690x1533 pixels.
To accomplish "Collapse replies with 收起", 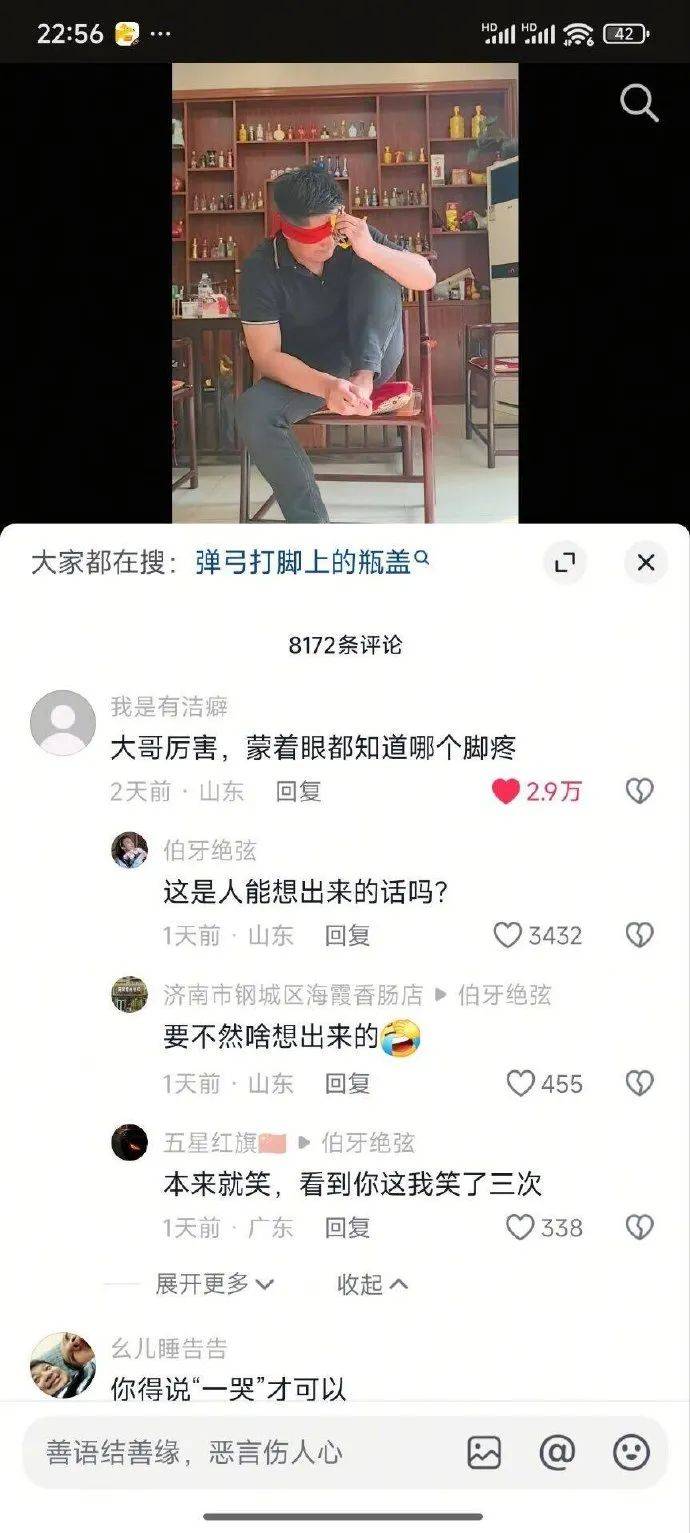I will pyautogui.click(x=371, y=1284).
